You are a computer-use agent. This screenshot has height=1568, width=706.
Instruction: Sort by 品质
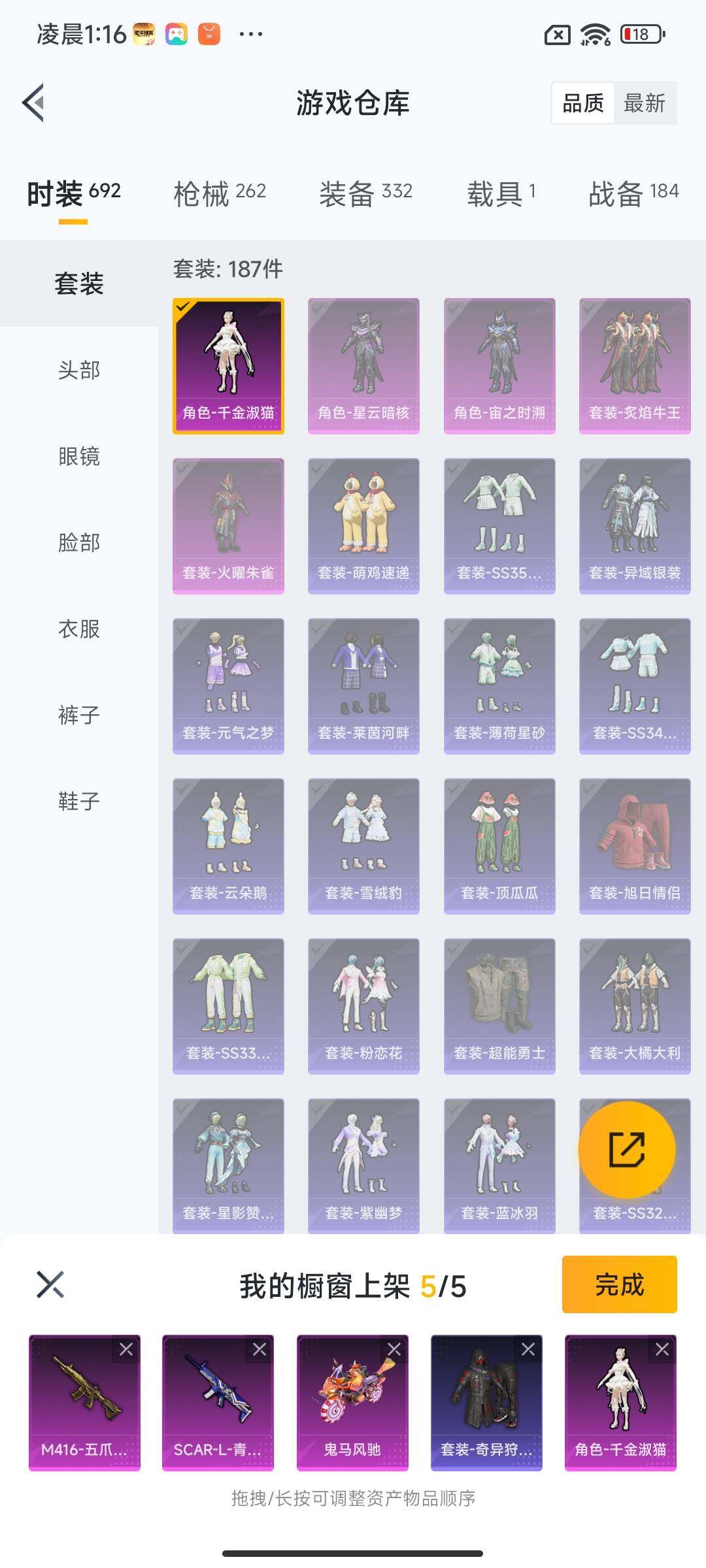pos(582,103)
